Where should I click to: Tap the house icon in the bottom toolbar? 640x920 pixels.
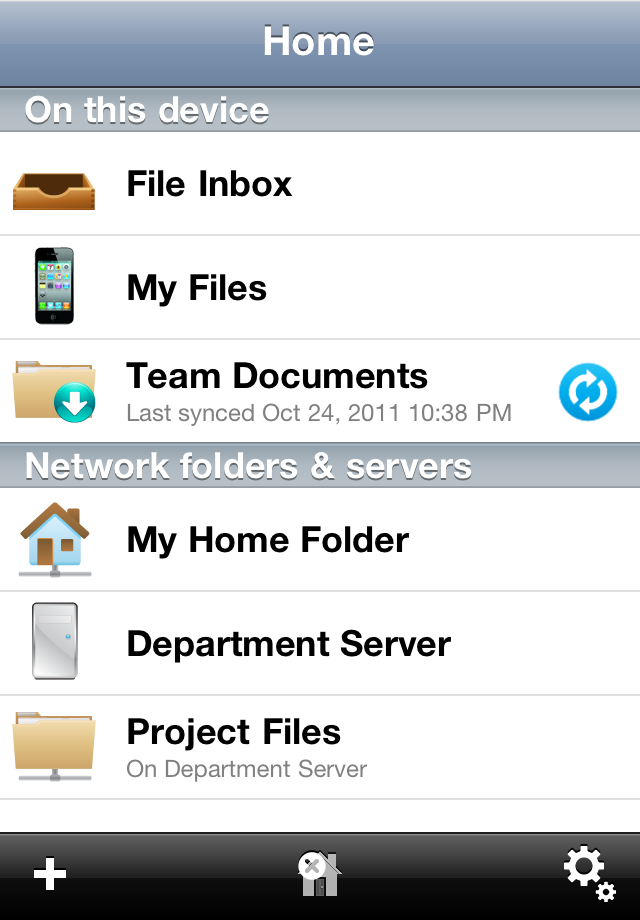click(x=318, y=875)
